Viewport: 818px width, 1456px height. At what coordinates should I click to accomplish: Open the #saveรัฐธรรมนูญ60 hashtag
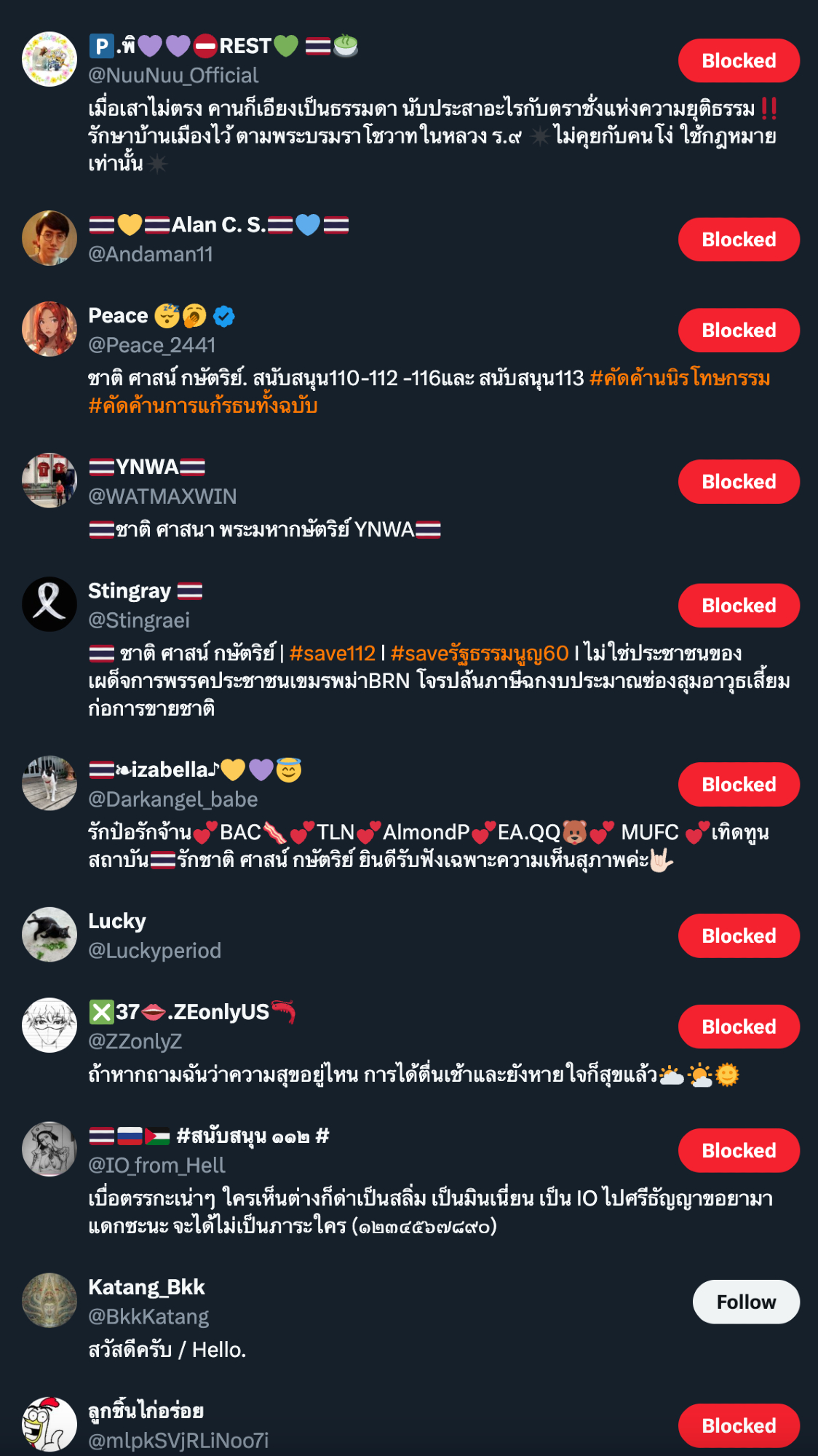[480, 654]
